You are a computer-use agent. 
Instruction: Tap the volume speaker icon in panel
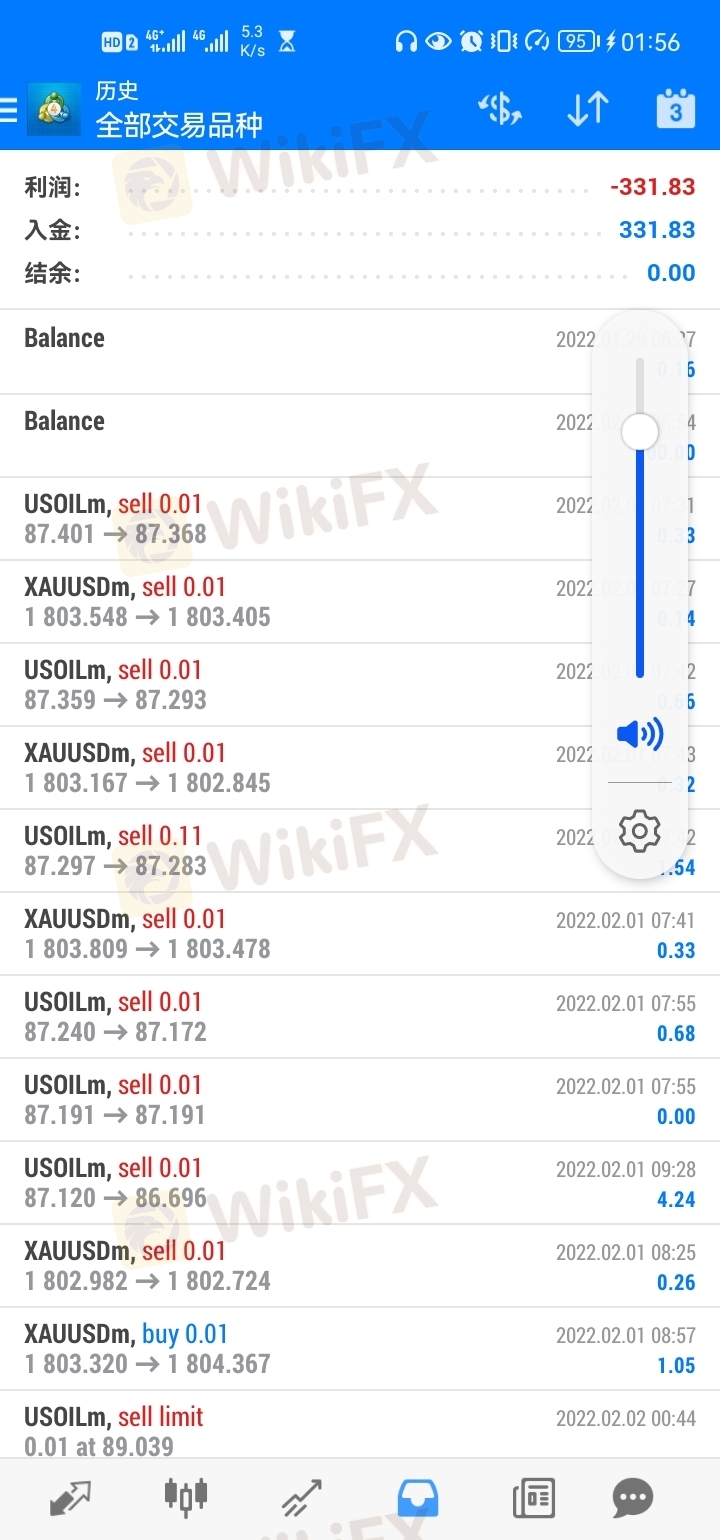pos(640,735)
